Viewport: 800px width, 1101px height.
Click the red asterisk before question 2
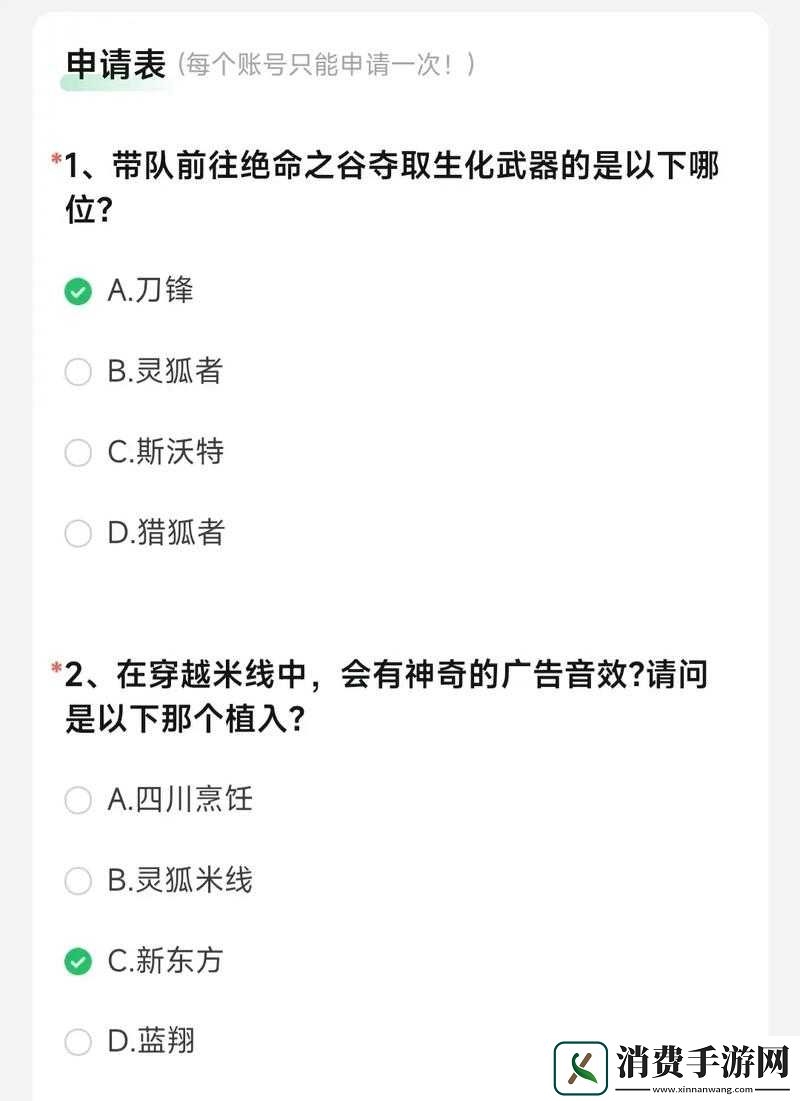pos(56,665)
